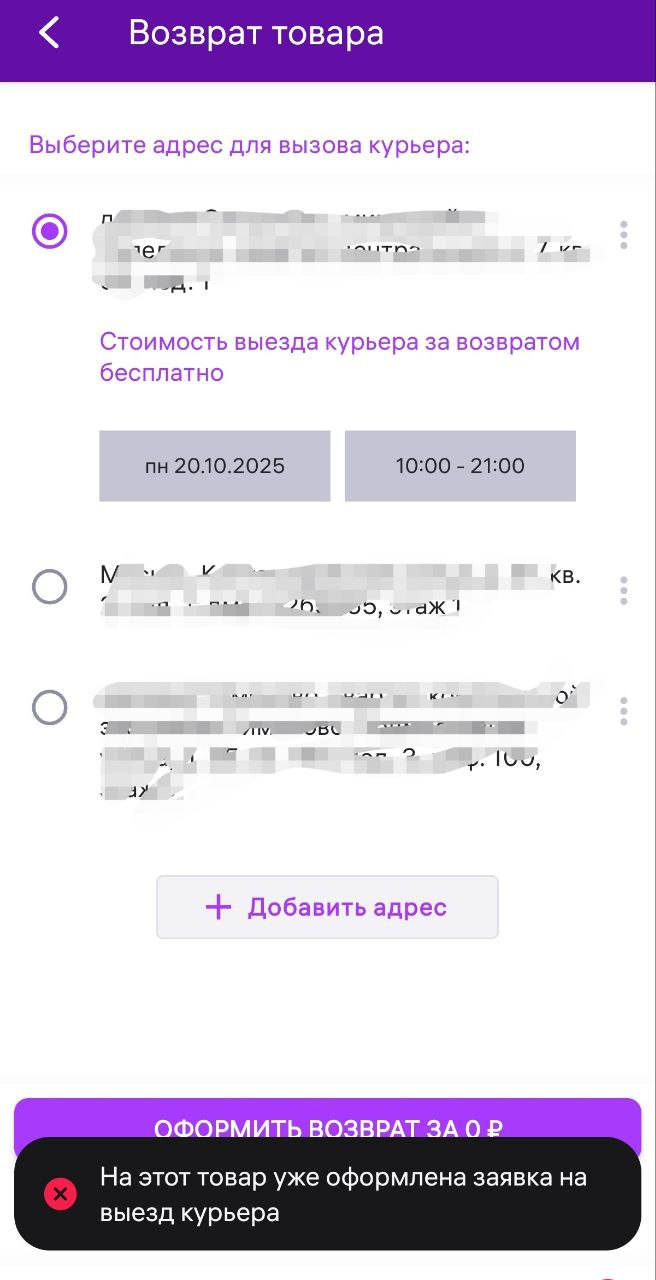This screenshot has height=1280, width=656.
Task: Select the third address radio button
Action: pyautogui.click(x=49, y=708)
